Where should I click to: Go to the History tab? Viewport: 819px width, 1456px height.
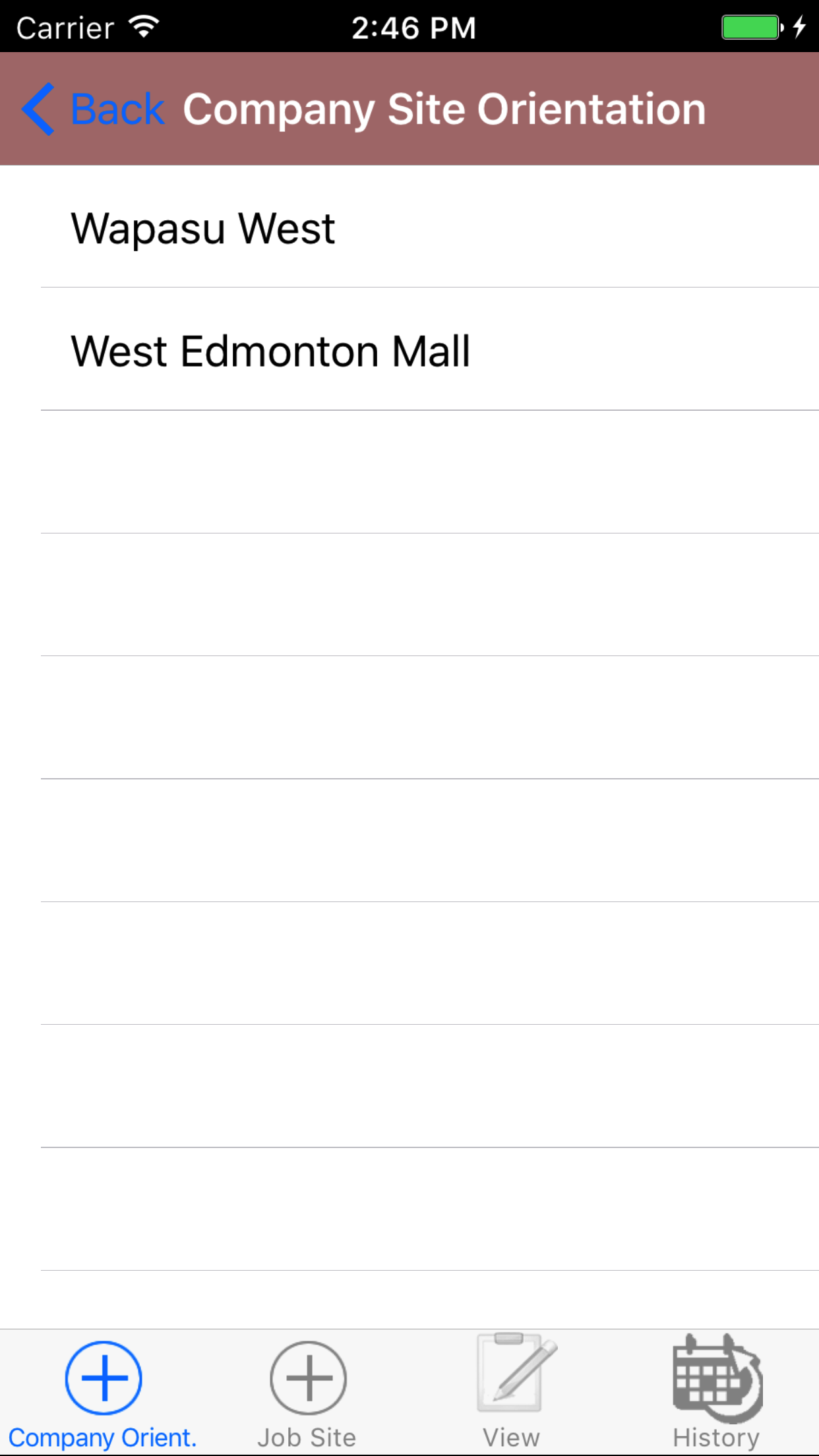click(716, 1393)
